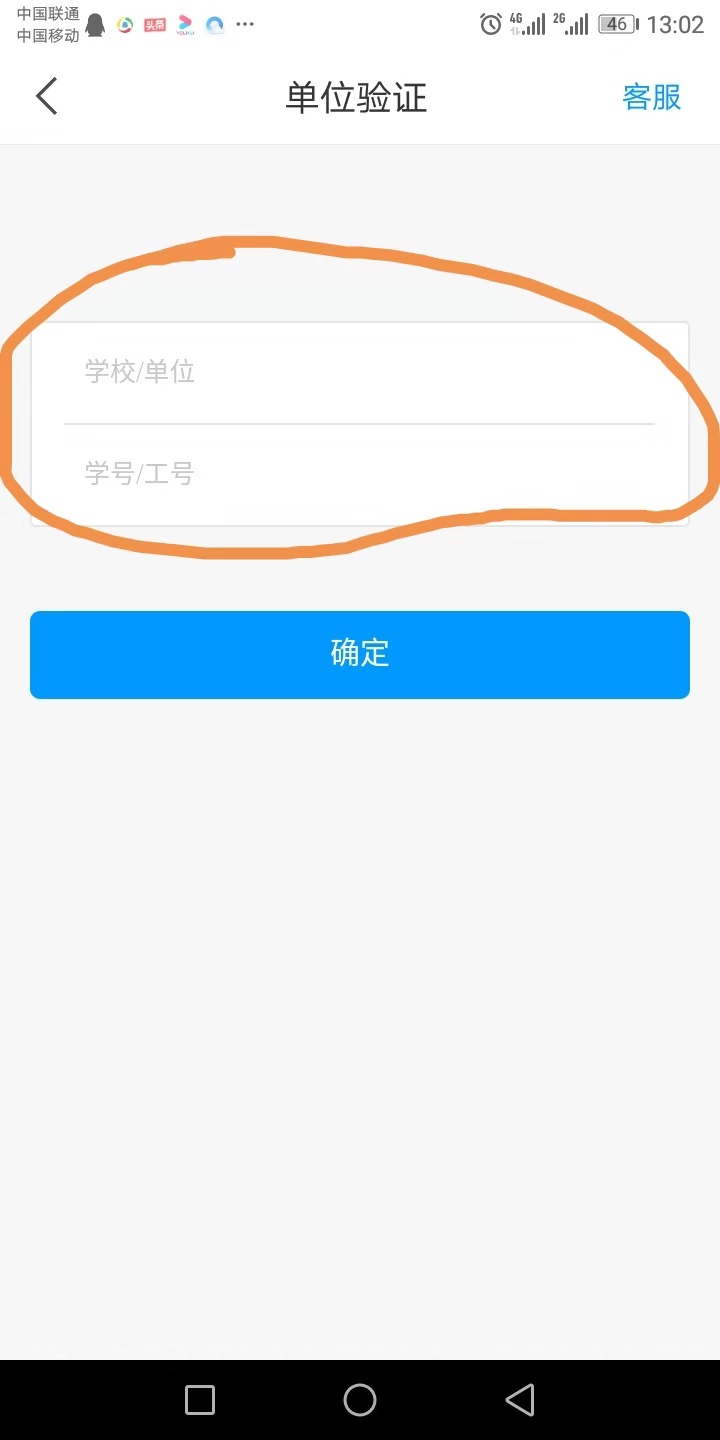The width and height of the screenshot is (720, 1440).
Task: Open recent apps from the navigation bar
Action: 200,1399
